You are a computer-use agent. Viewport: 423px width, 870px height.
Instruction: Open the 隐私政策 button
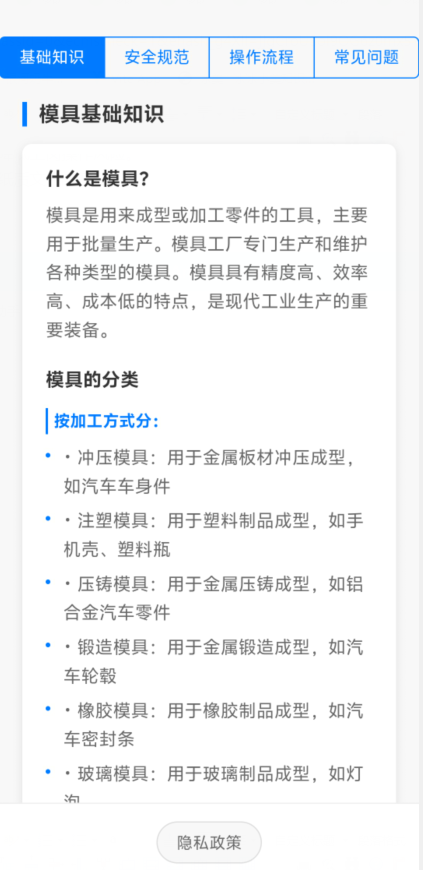pyautogui.click(x=209, y=842)
